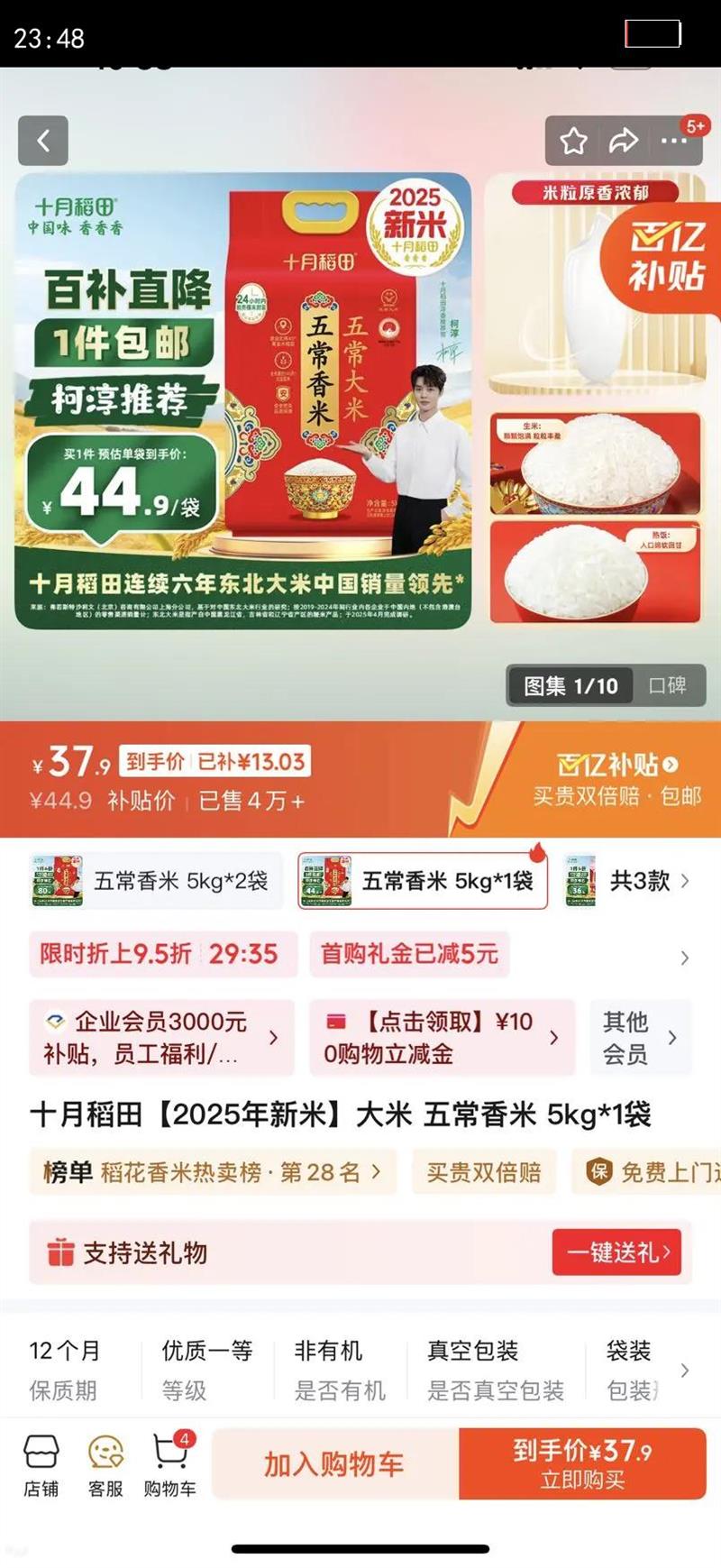Favorite the product with the star icon
The image size is (721, 1568).
click(x=574, y=141)
